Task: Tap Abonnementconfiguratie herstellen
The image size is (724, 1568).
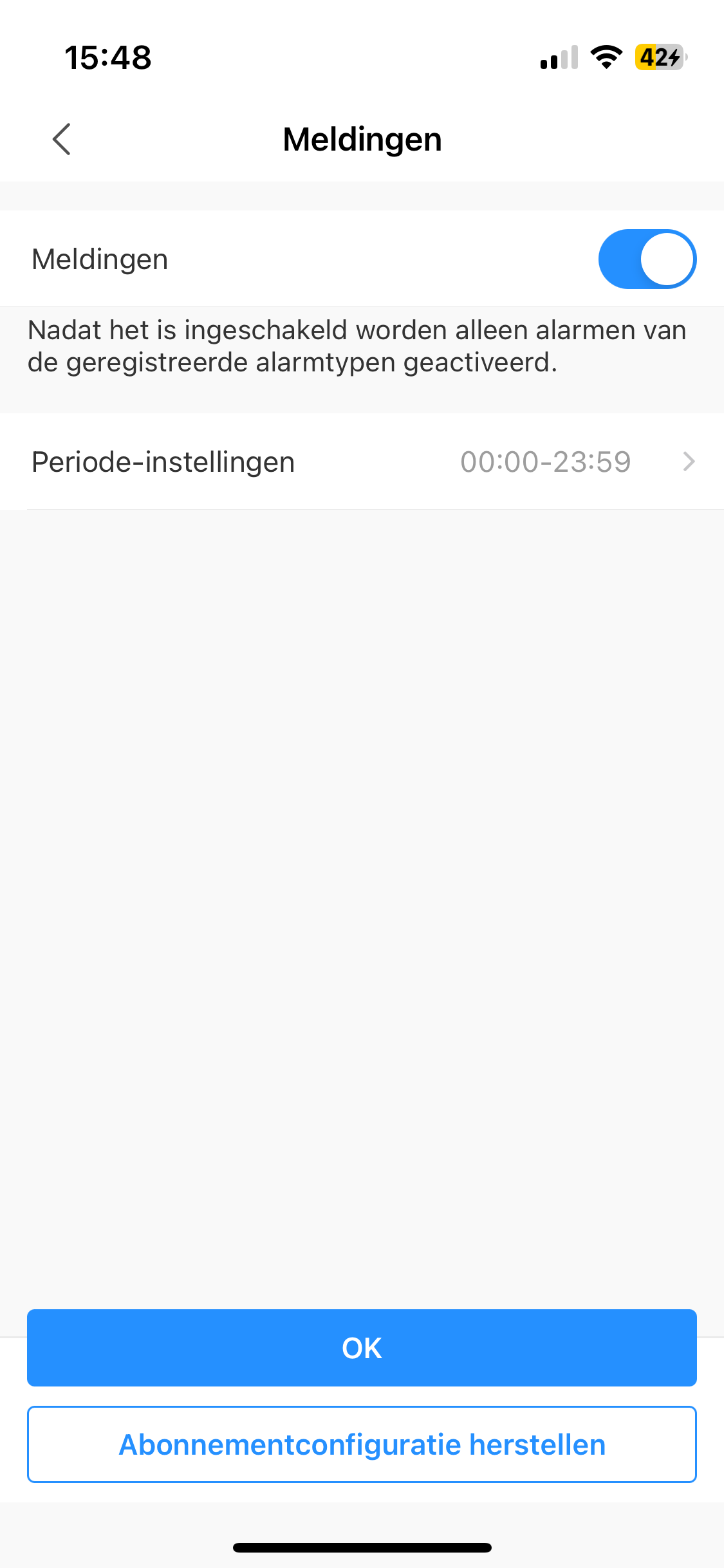Action: 362,1444
